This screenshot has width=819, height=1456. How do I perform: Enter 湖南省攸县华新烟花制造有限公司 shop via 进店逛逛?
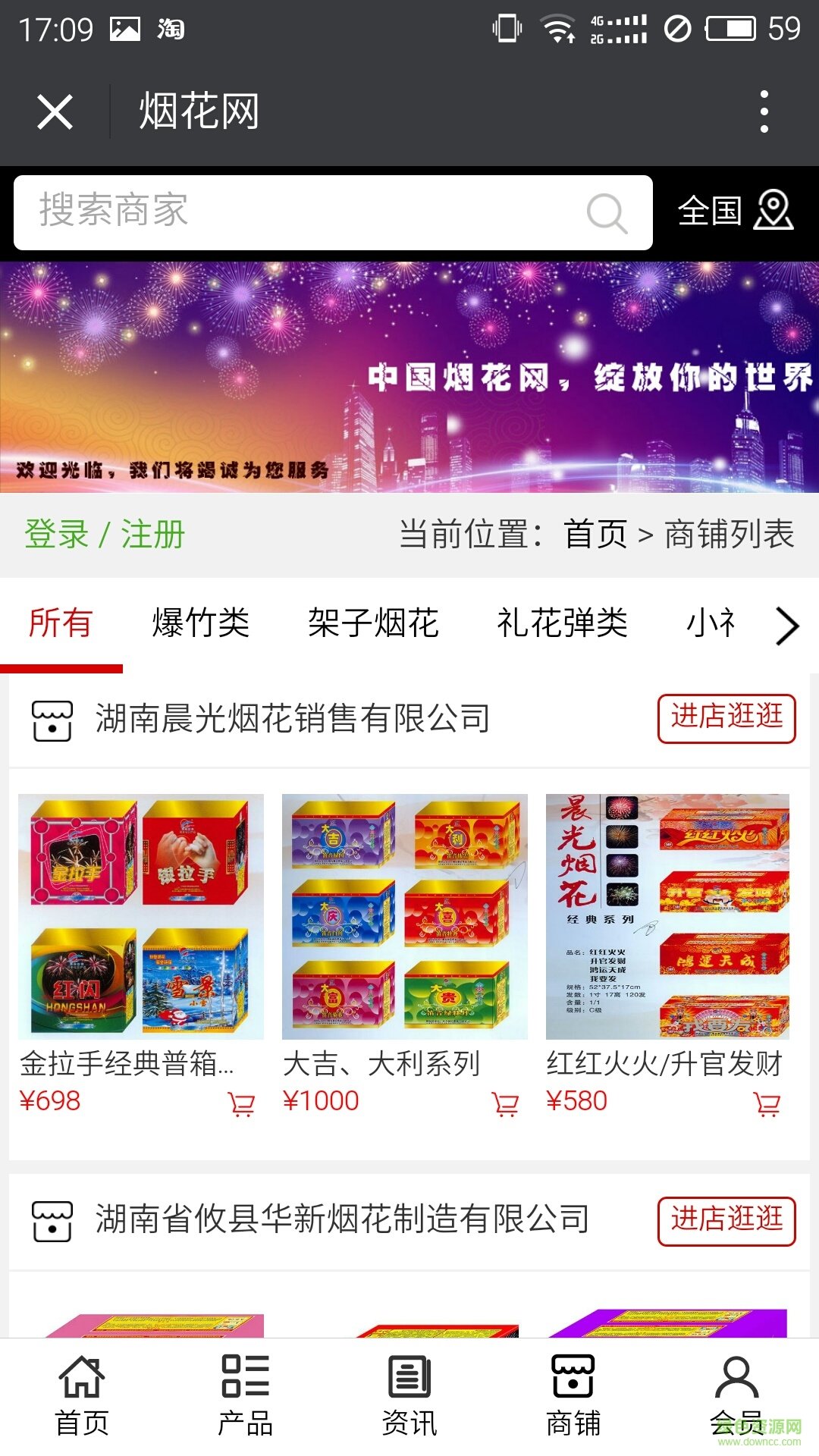click(x=726, y=1220)
